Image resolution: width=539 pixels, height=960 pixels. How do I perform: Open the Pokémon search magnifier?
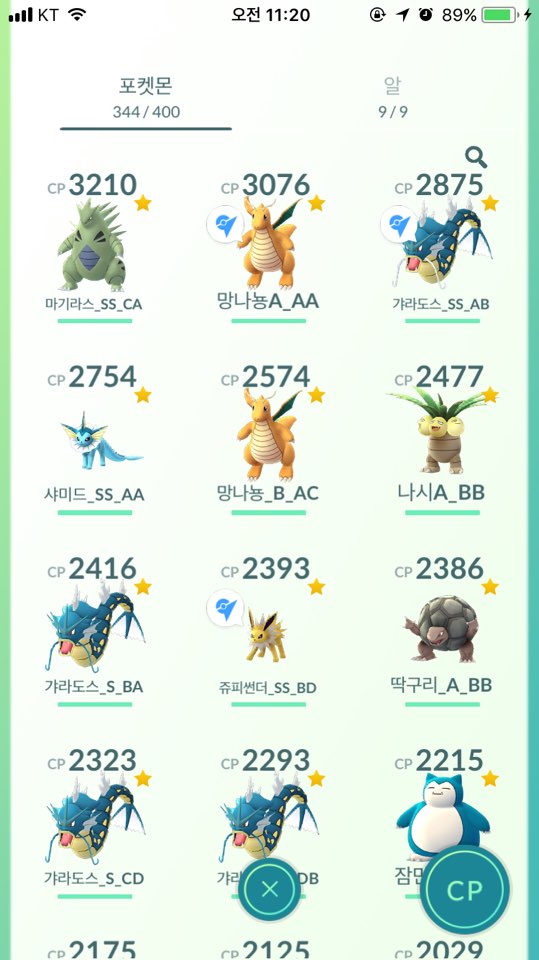pyautogui.click(x=476, y=157)
